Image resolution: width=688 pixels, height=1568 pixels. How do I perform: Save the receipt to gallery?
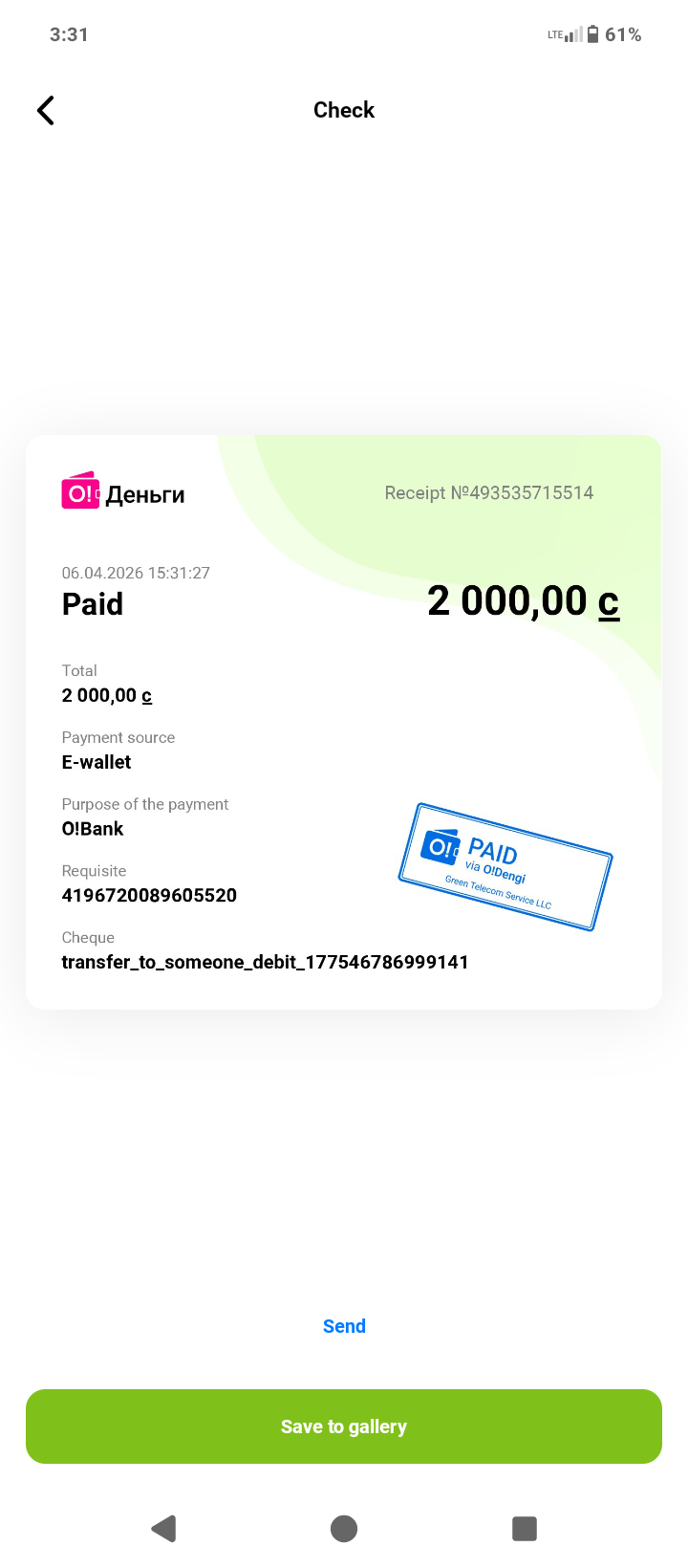(x=344, y=1426)
